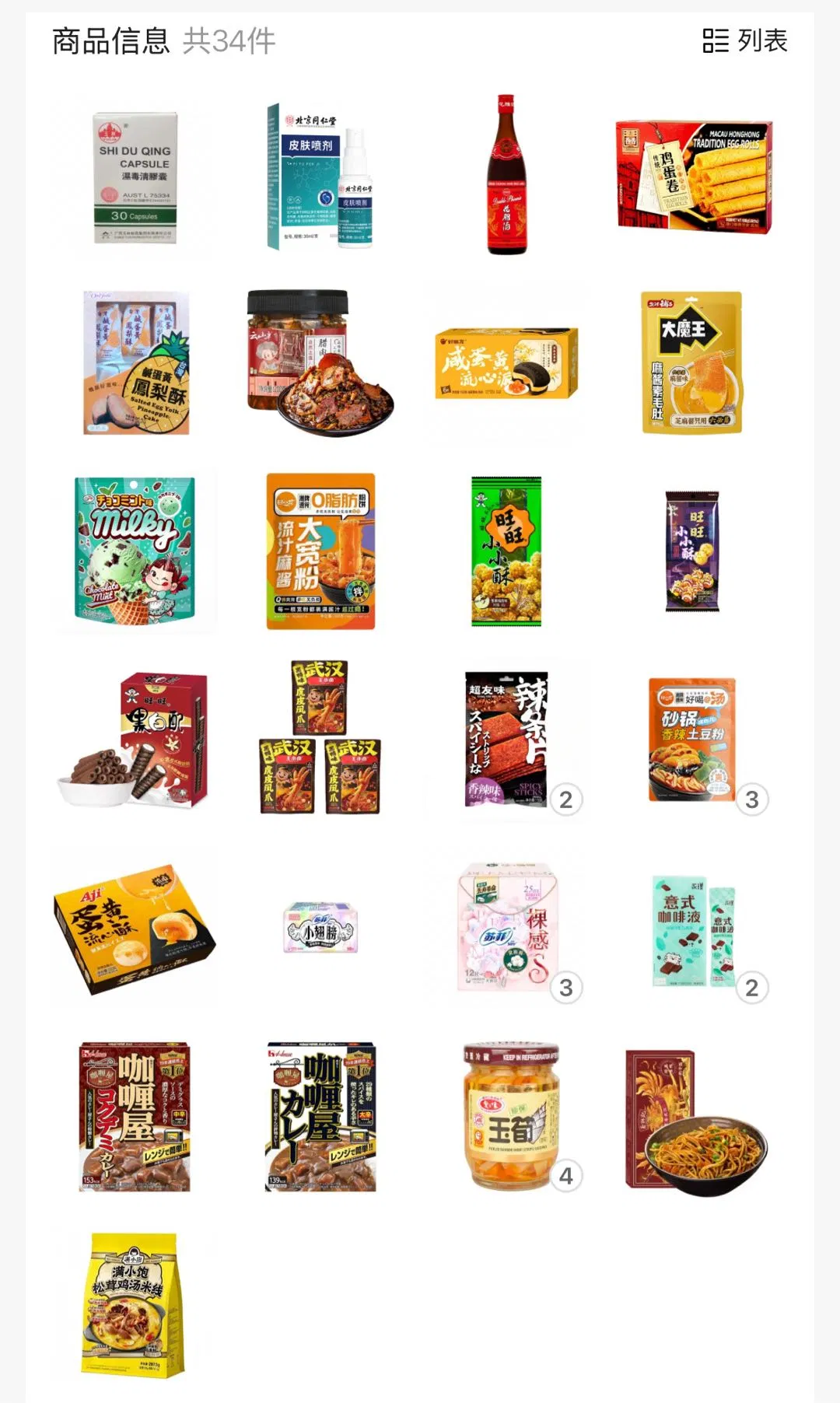Open the 皮肤喷剂 skin spray product

coord(320,177)
